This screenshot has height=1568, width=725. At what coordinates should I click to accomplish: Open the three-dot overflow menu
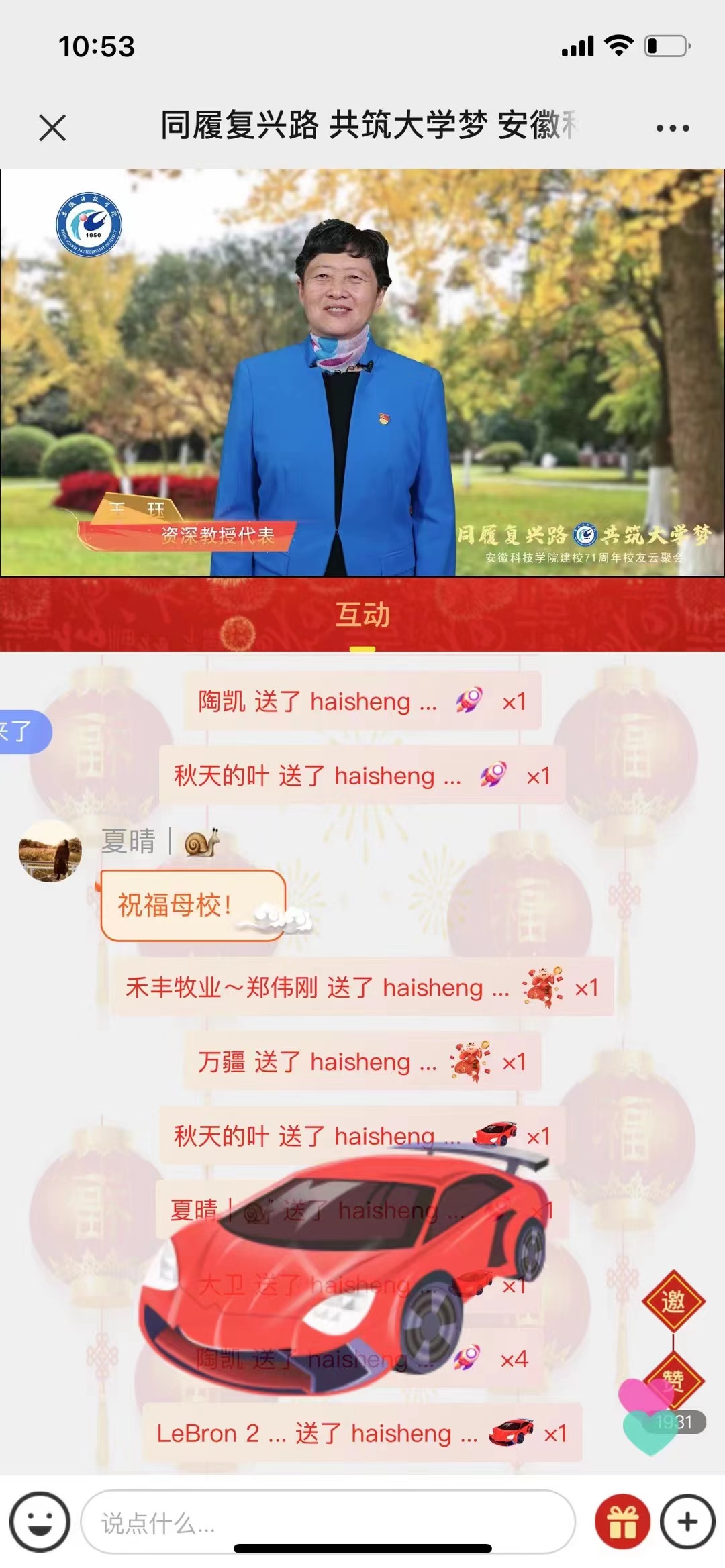point(672,127)
